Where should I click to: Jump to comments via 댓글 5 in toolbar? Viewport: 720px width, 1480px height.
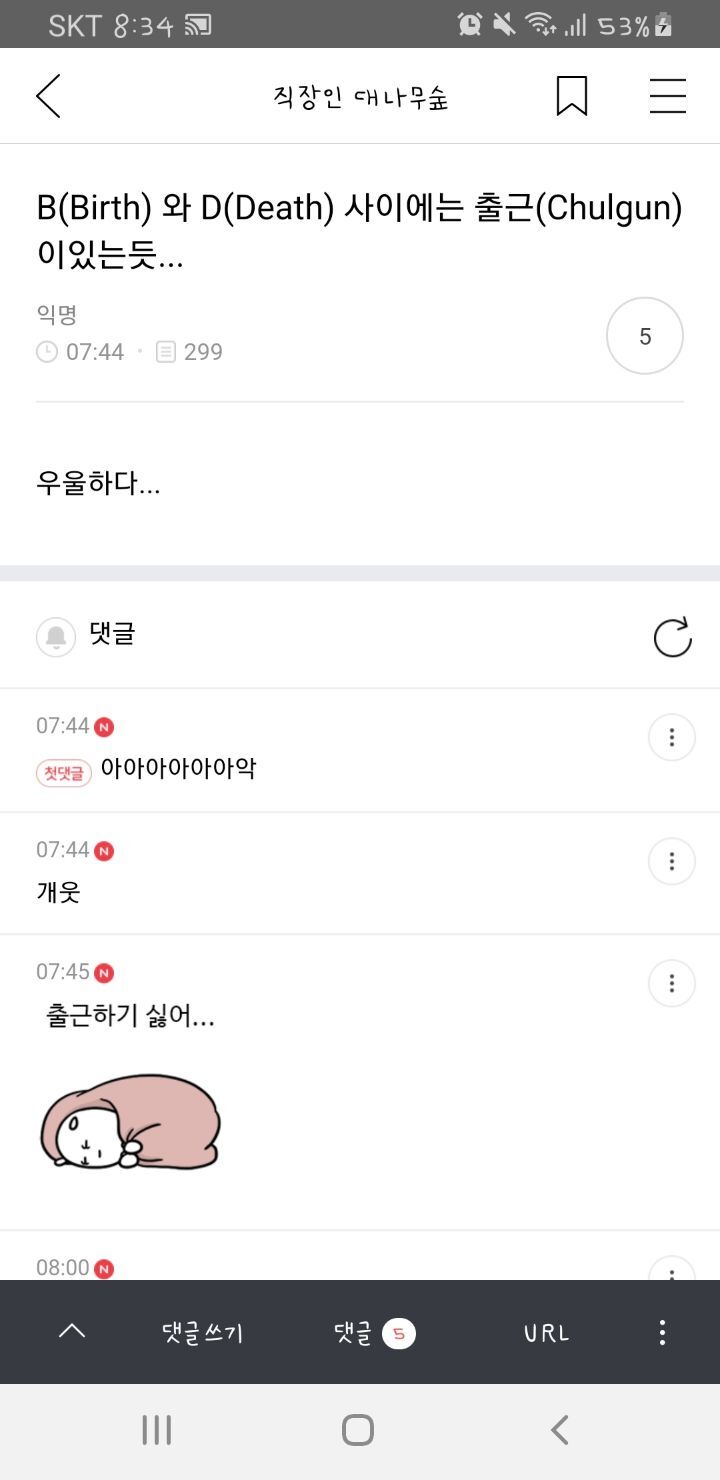(375, 1333)
